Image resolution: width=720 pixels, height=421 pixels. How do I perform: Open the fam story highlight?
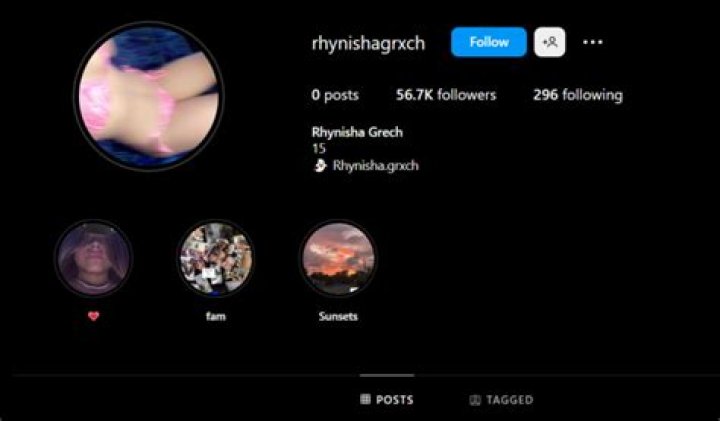(x=215, y=258)
